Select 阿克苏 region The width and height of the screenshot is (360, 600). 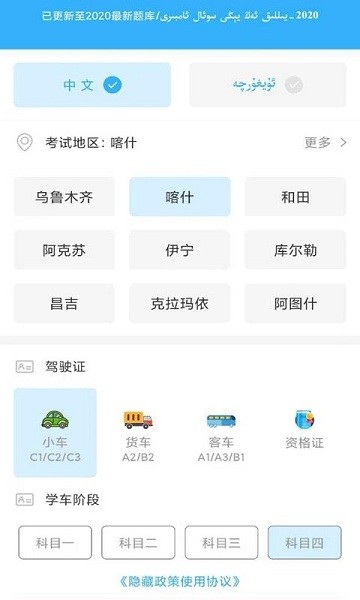tap(64, 250)
